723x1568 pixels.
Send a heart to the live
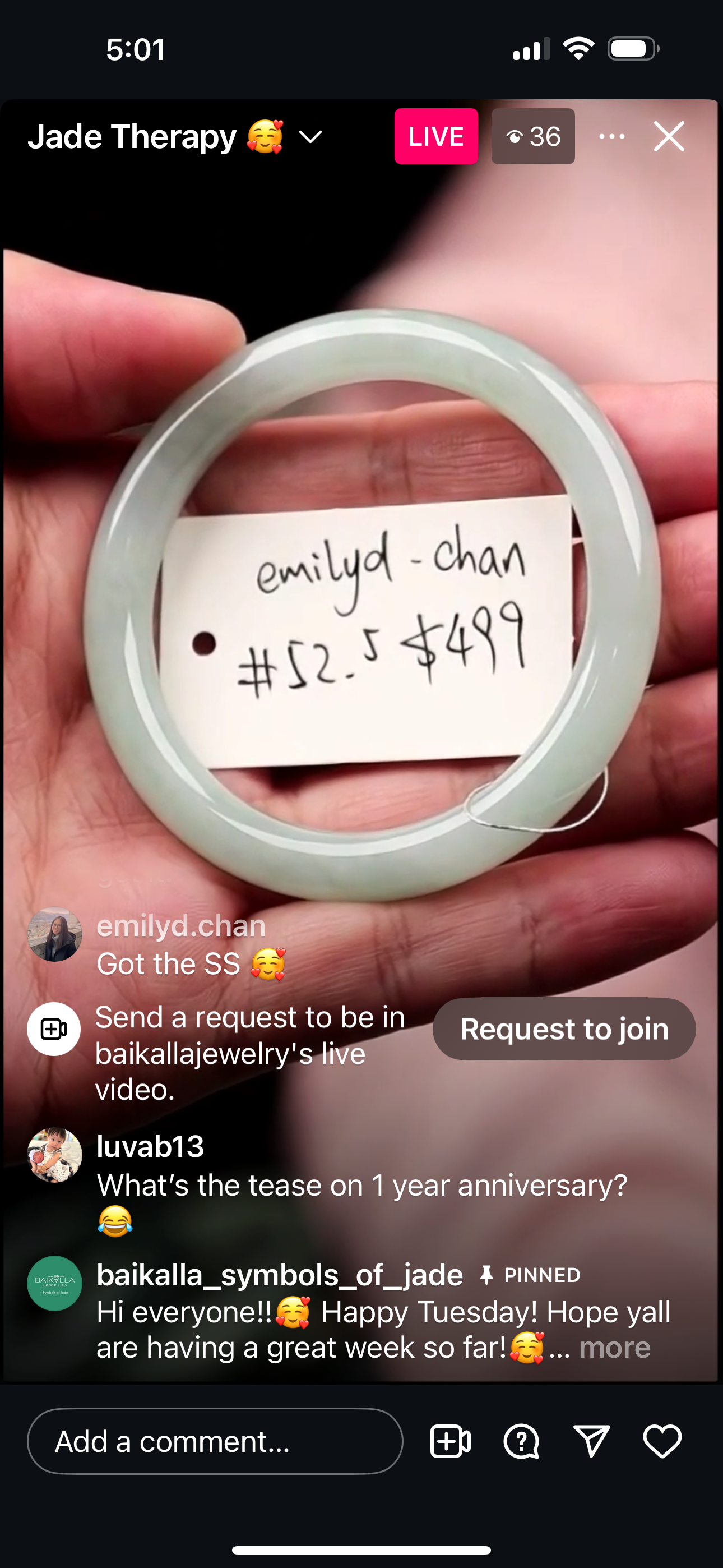pyautogui.click(x=662, y=1441)
